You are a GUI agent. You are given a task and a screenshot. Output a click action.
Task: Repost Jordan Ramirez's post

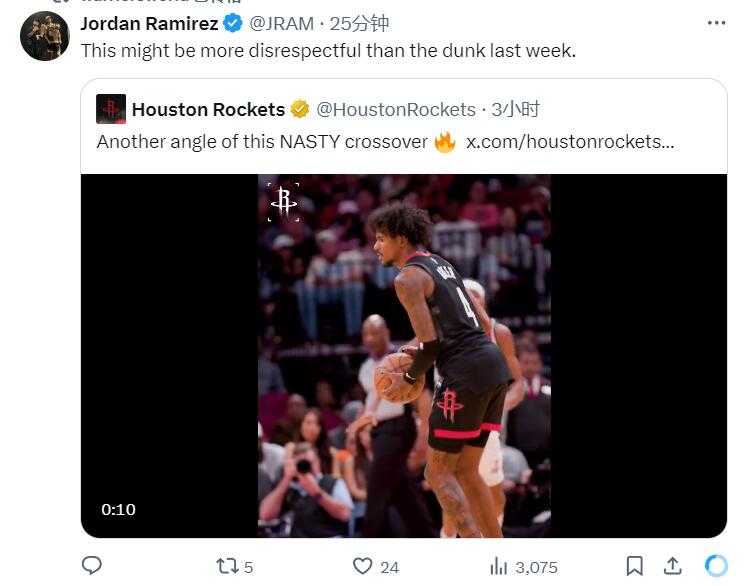pos(228,566)
